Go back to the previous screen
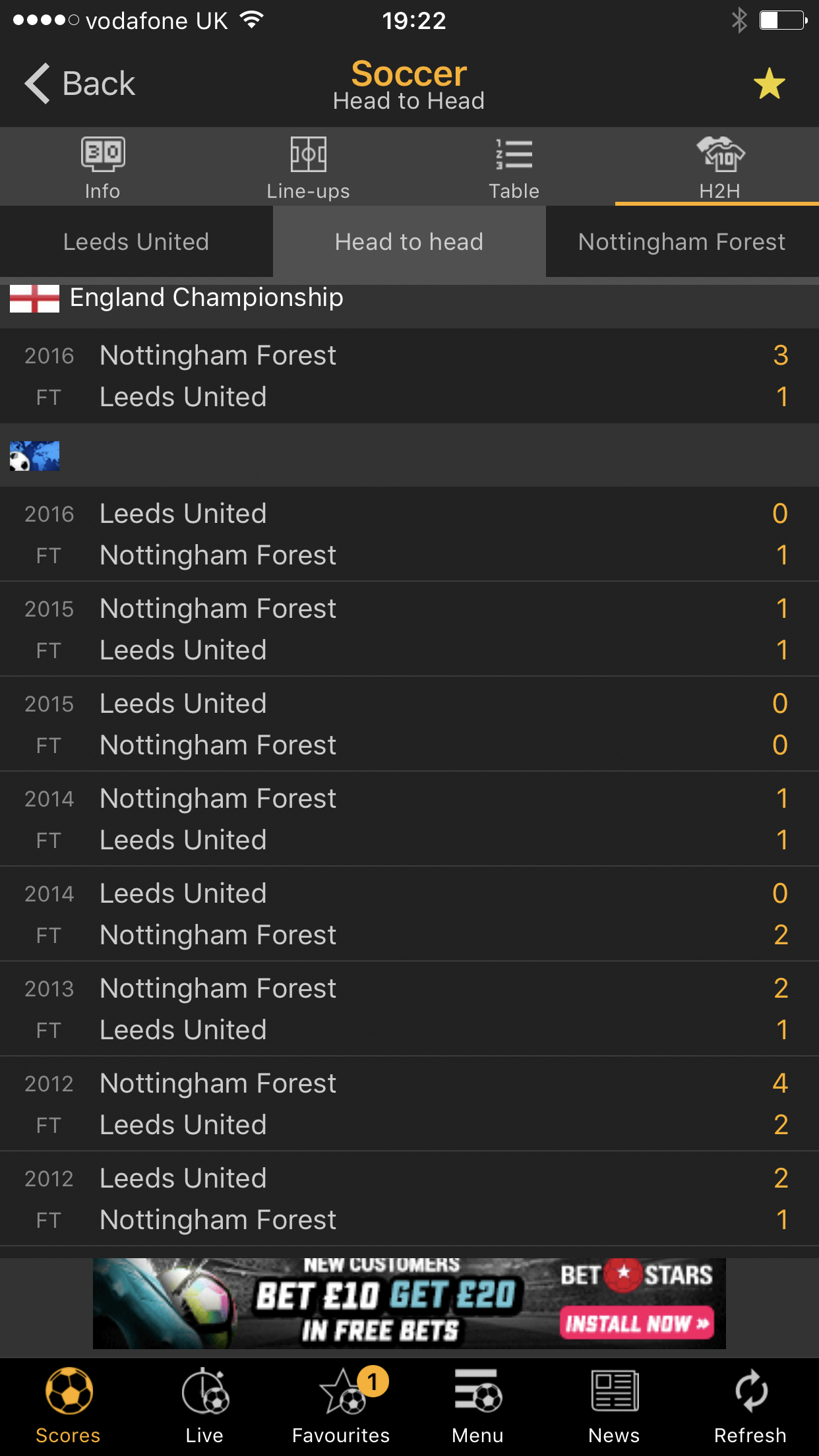 [80, 84]
